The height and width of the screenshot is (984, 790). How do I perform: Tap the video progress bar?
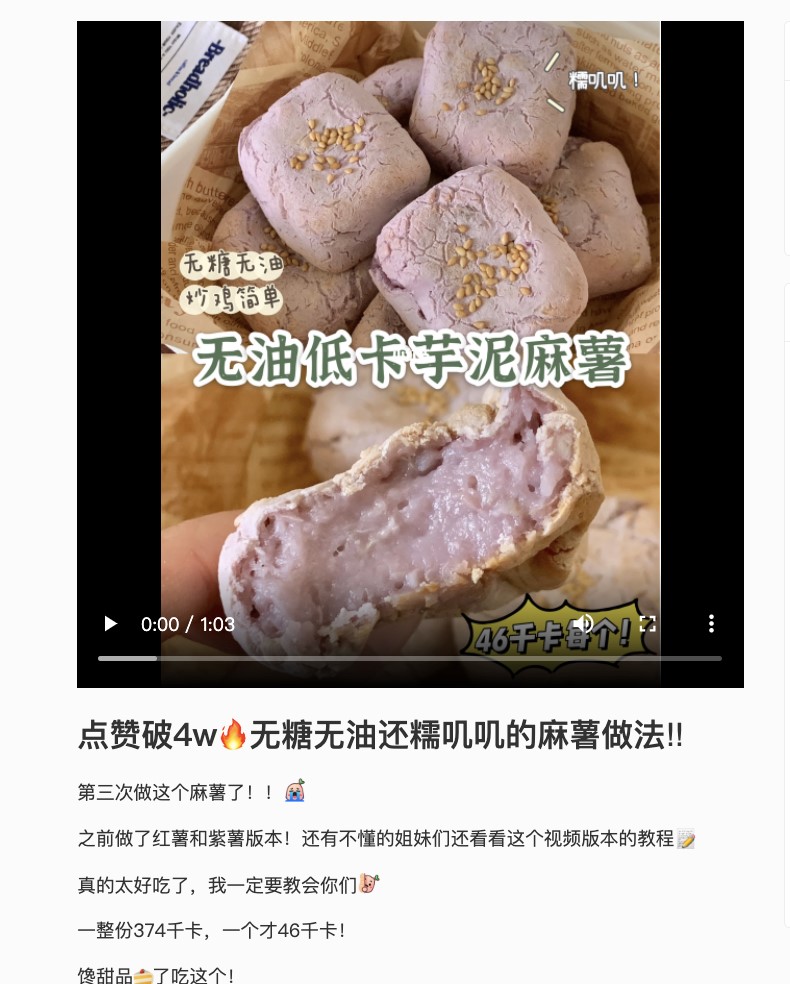tap(410, 658)
